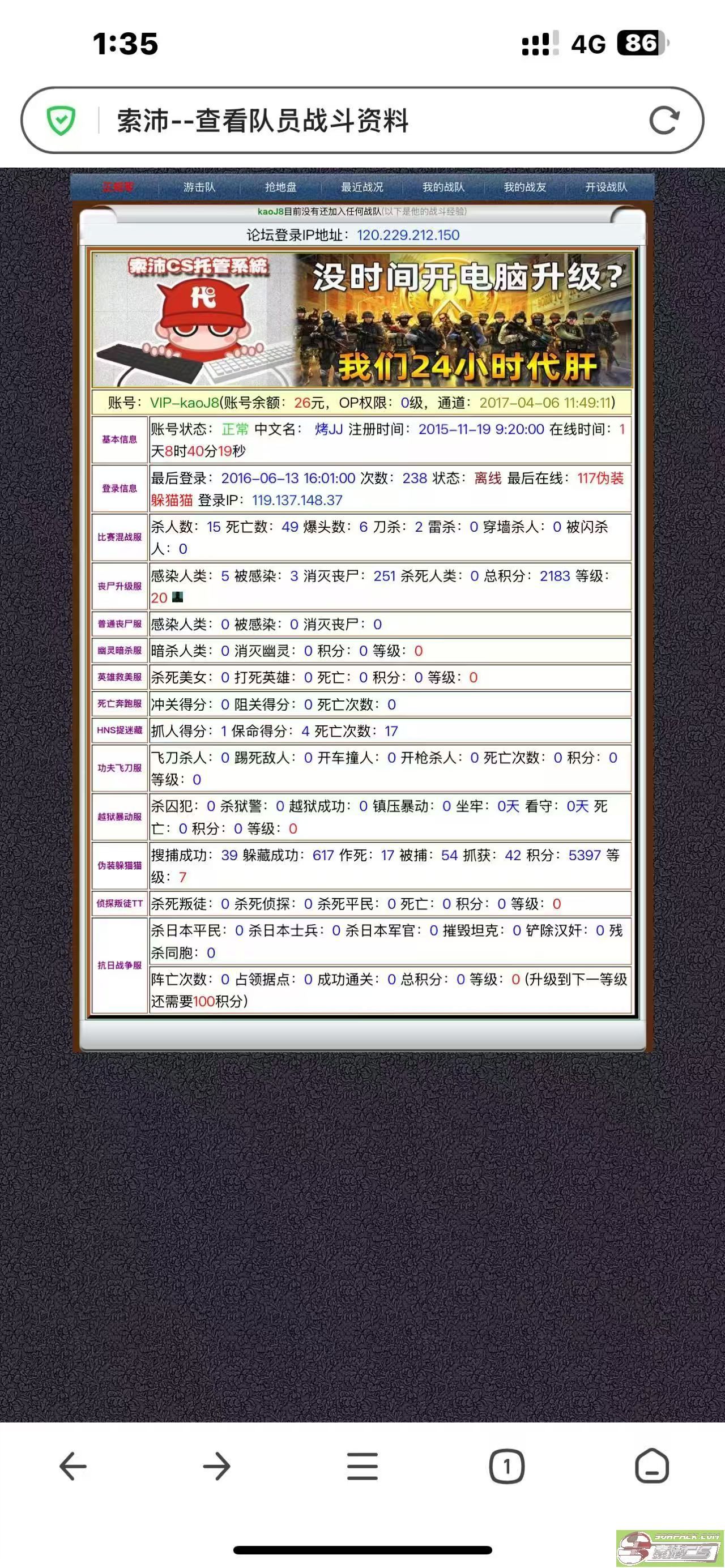
Task: Open the 索沛CS托管系统 banner ad
Action: coord(362,319)
